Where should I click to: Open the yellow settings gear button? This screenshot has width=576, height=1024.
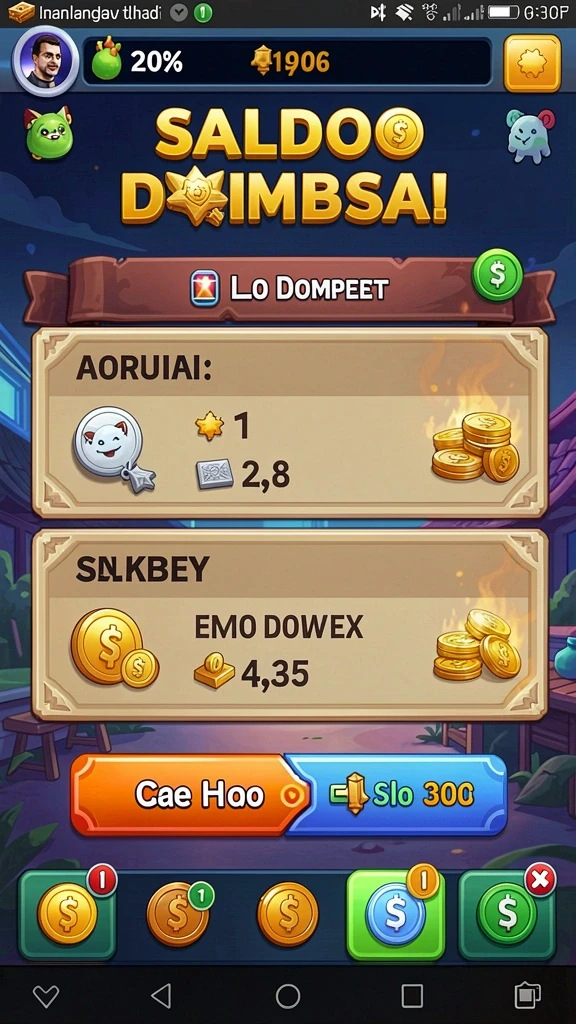click(x=532, y=63)
